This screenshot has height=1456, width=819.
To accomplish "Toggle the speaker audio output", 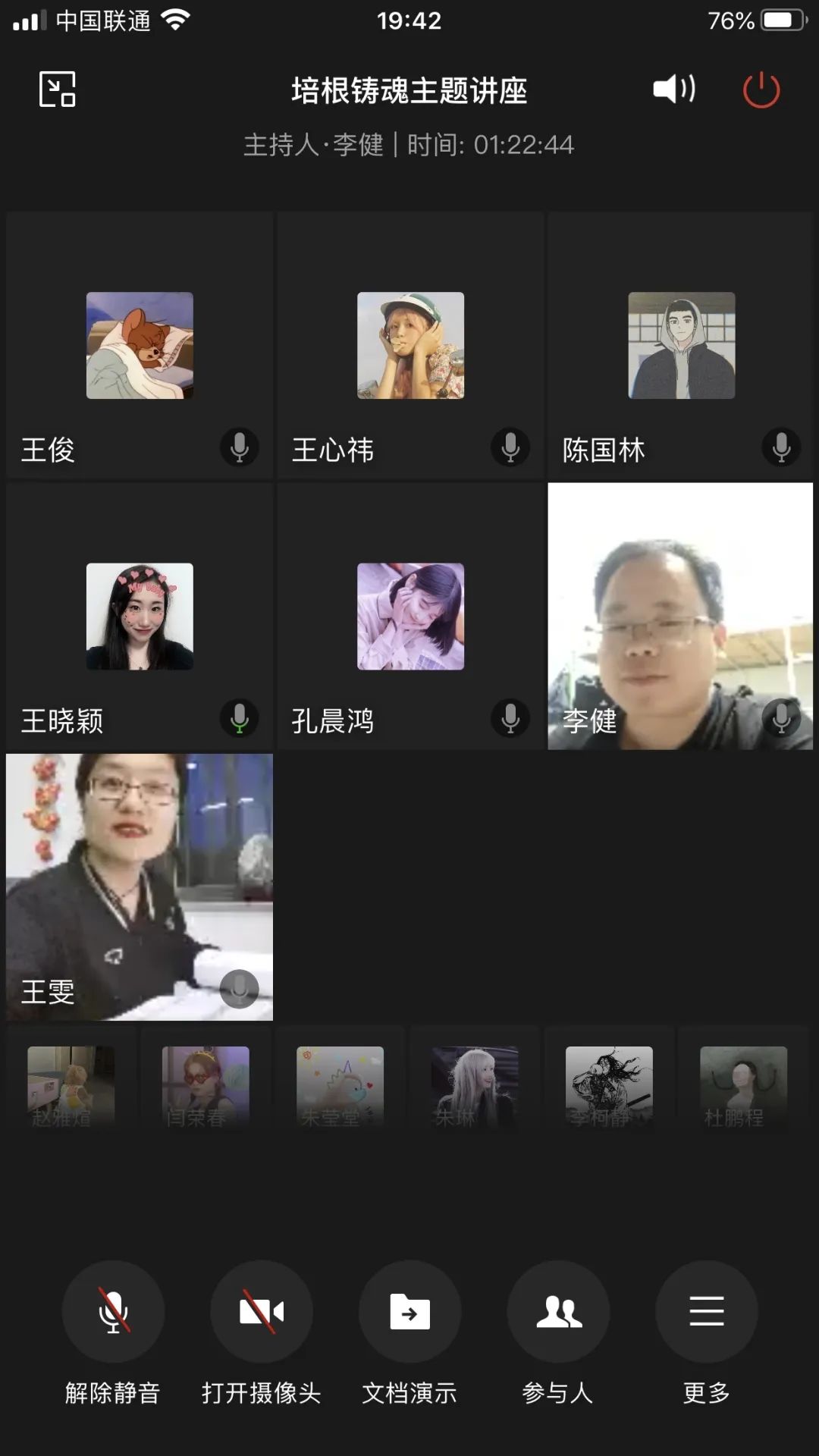I will [673, 89].
